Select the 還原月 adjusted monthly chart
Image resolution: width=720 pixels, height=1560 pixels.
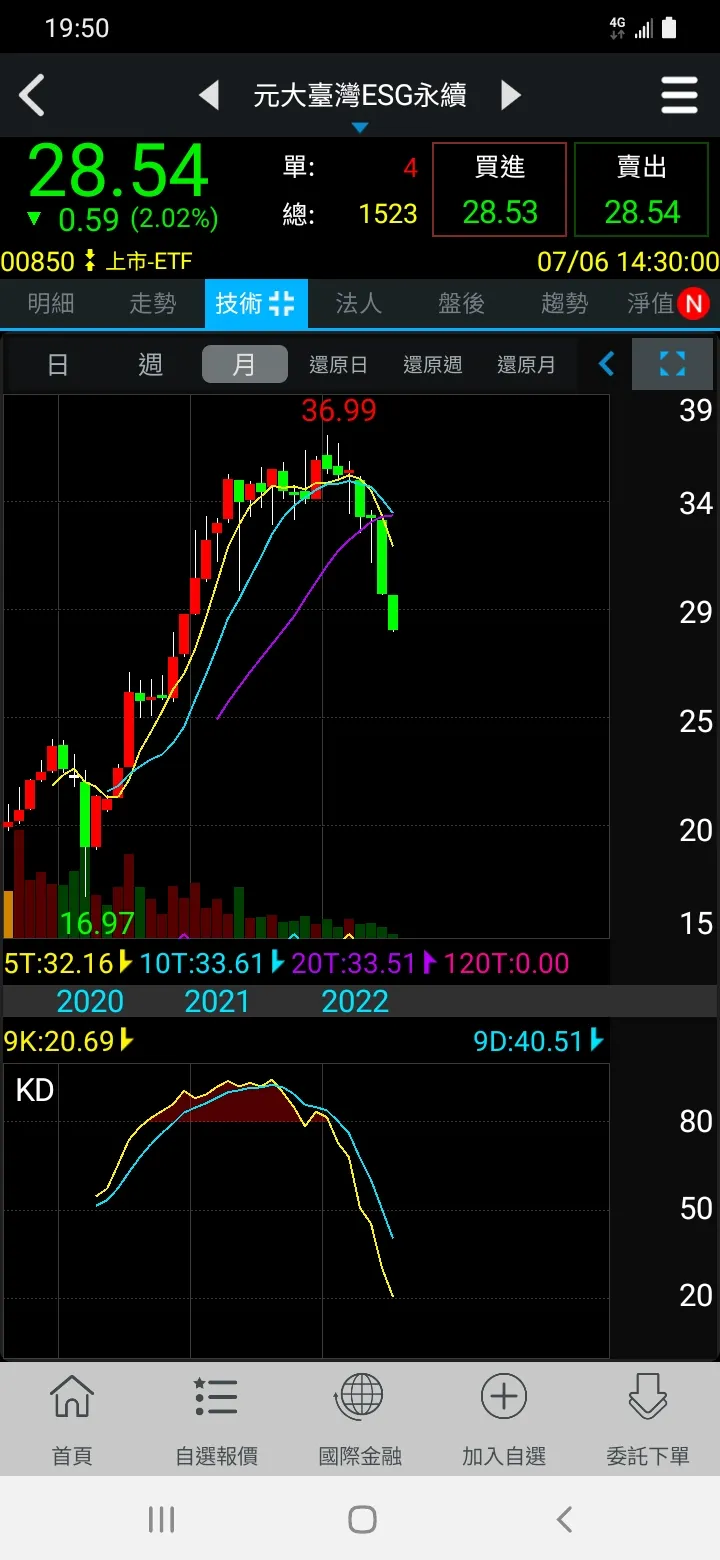click(526, 365)
